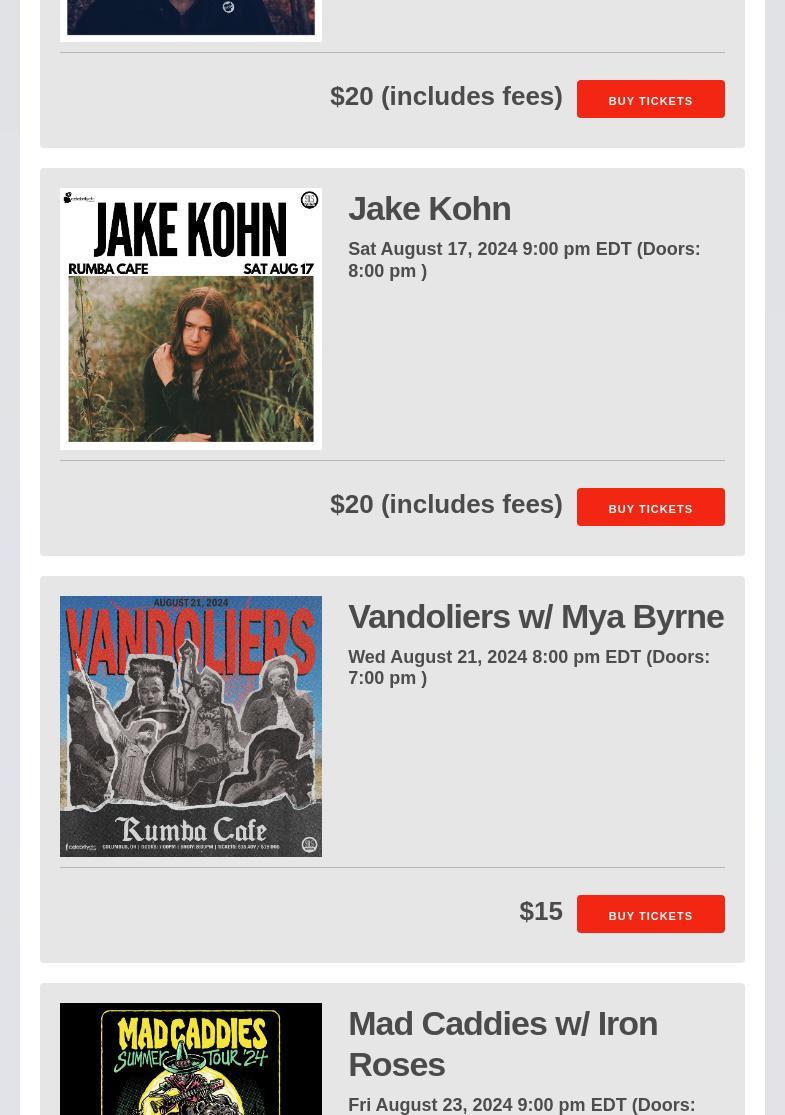
Task: Buy tickets for Jake Kohn show
Action: (x=650, y=507)
